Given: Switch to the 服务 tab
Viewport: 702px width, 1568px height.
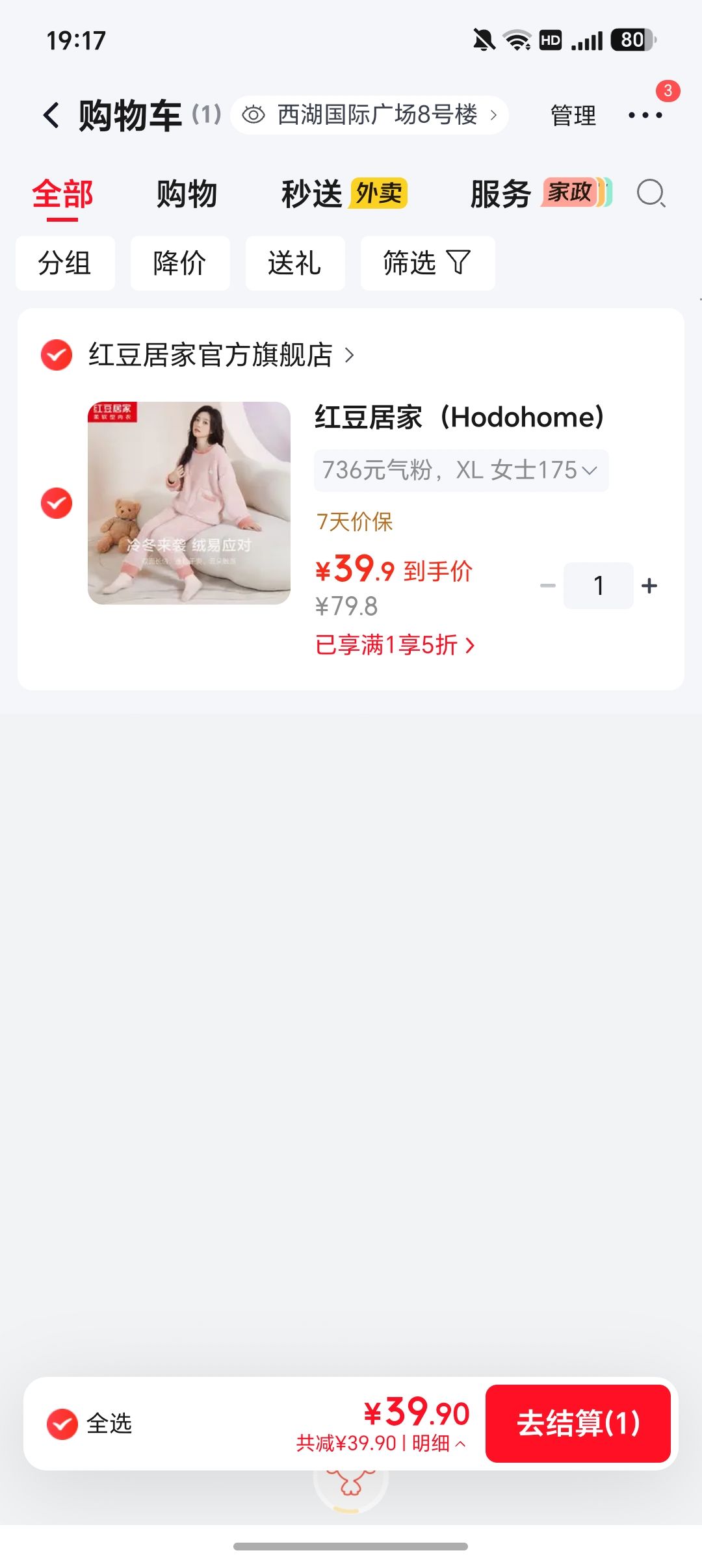Looking at the screenshot, I should point(541,194).
